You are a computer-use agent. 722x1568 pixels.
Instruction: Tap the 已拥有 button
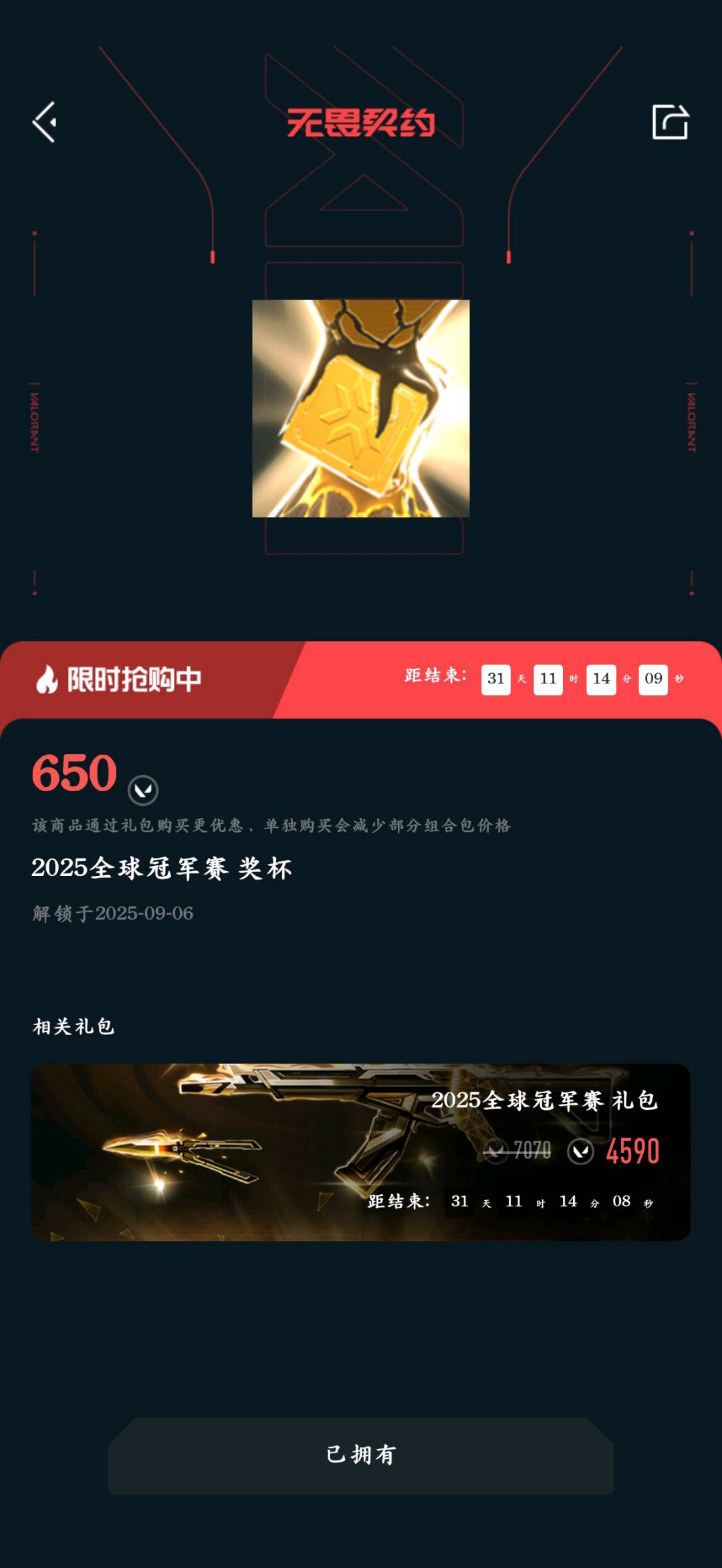361,1456
